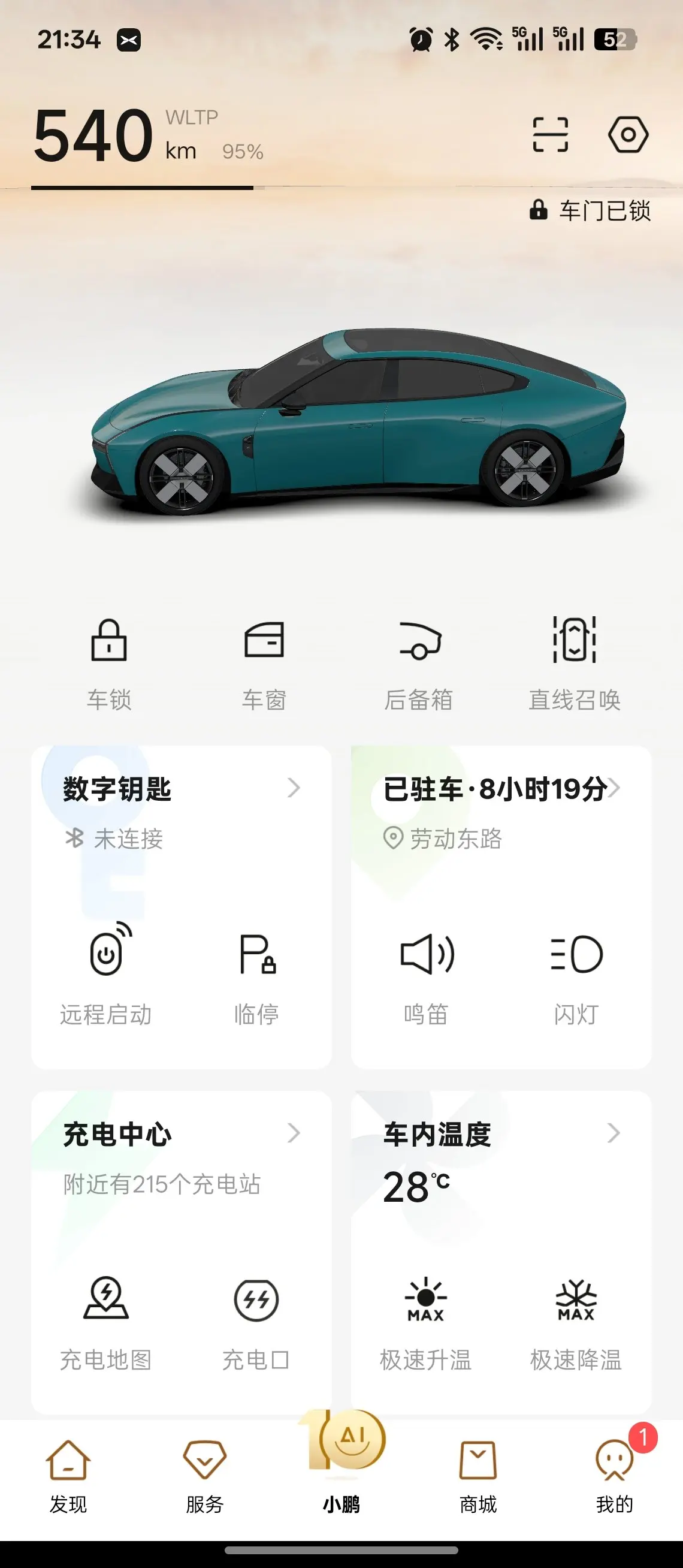Open the hexagon settings icon
683x1568 pixels.
tap(628, 134)
